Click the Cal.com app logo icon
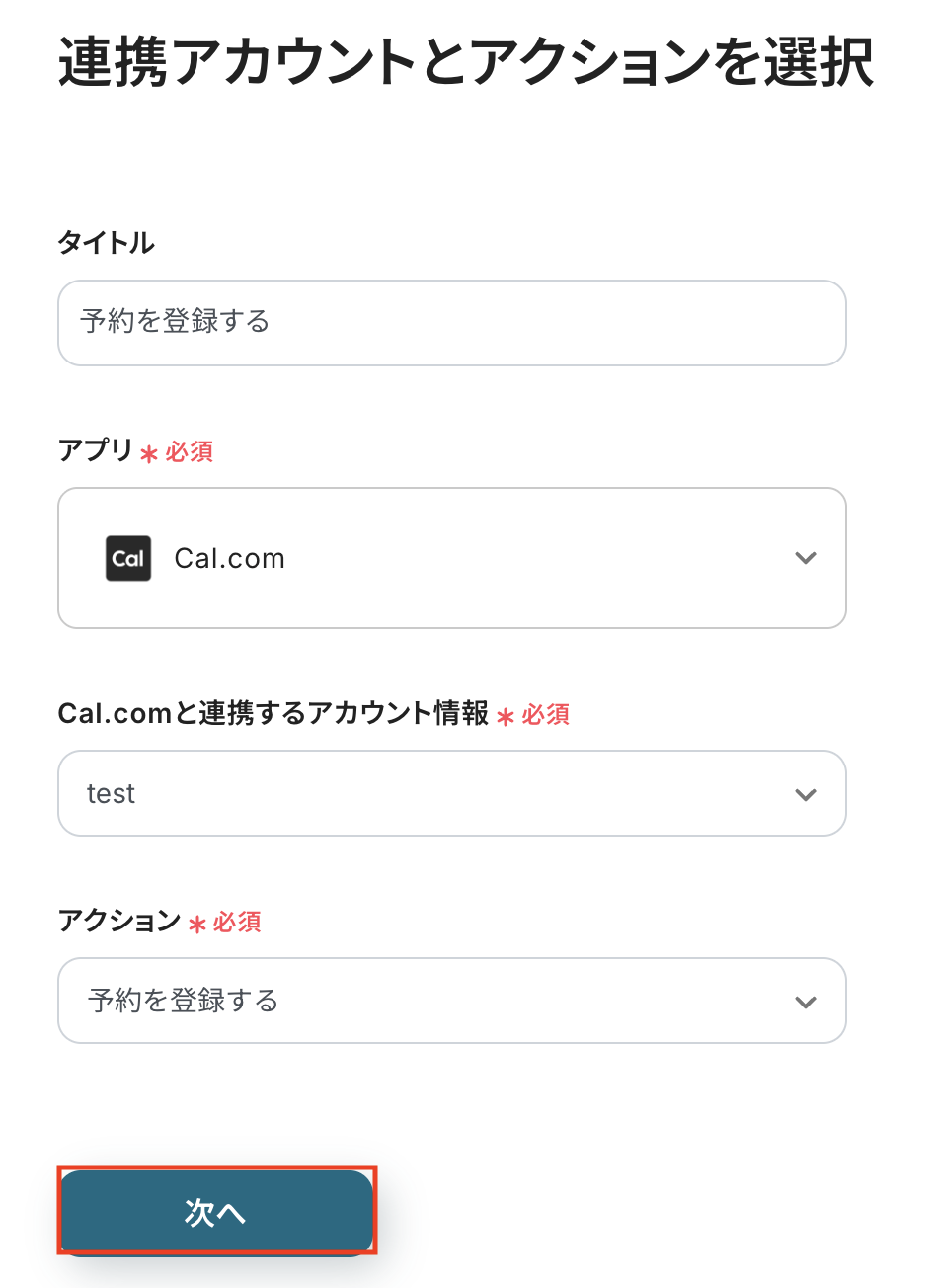The height and width of the screenshot is (1288, 936). (127, 558)
